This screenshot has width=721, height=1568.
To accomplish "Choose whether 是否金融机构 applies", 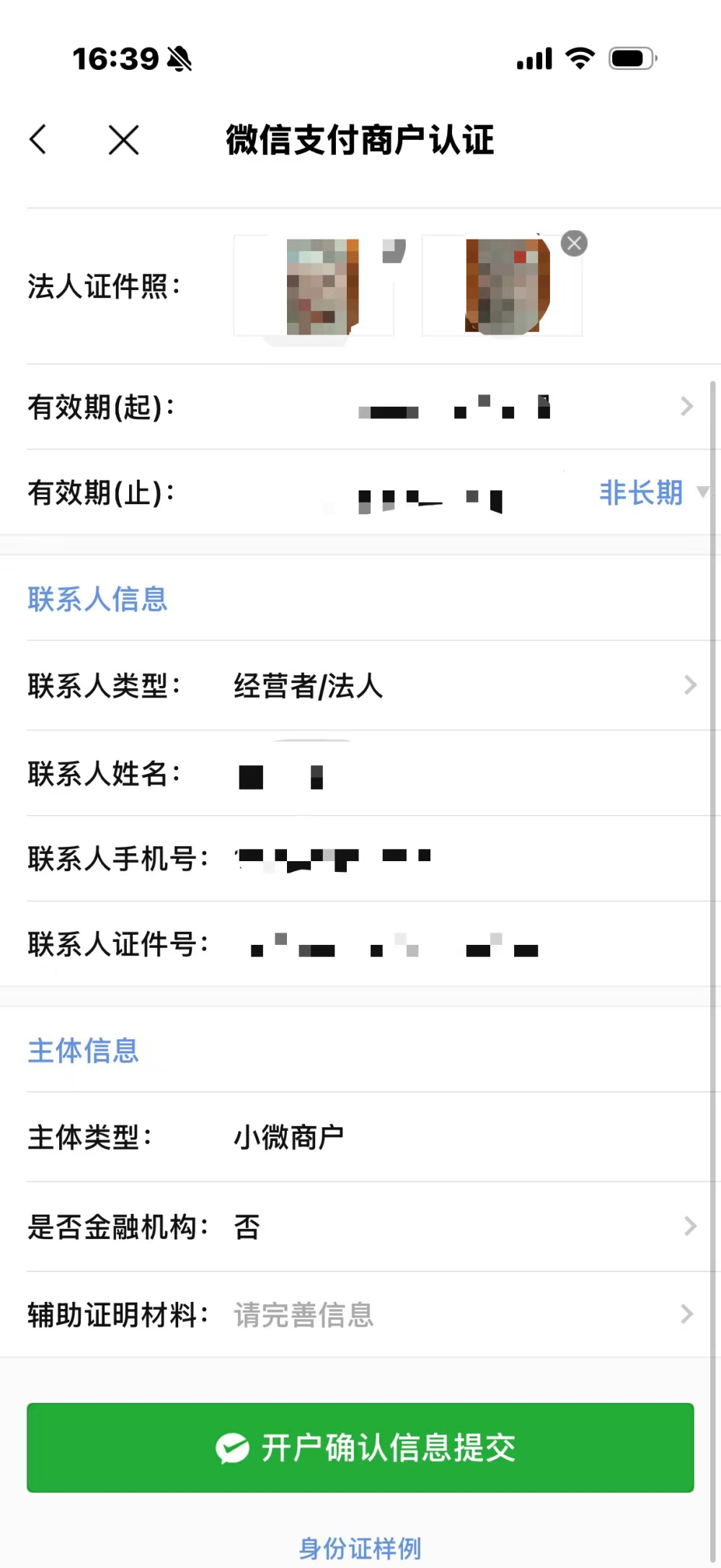I will (461, 1227).
